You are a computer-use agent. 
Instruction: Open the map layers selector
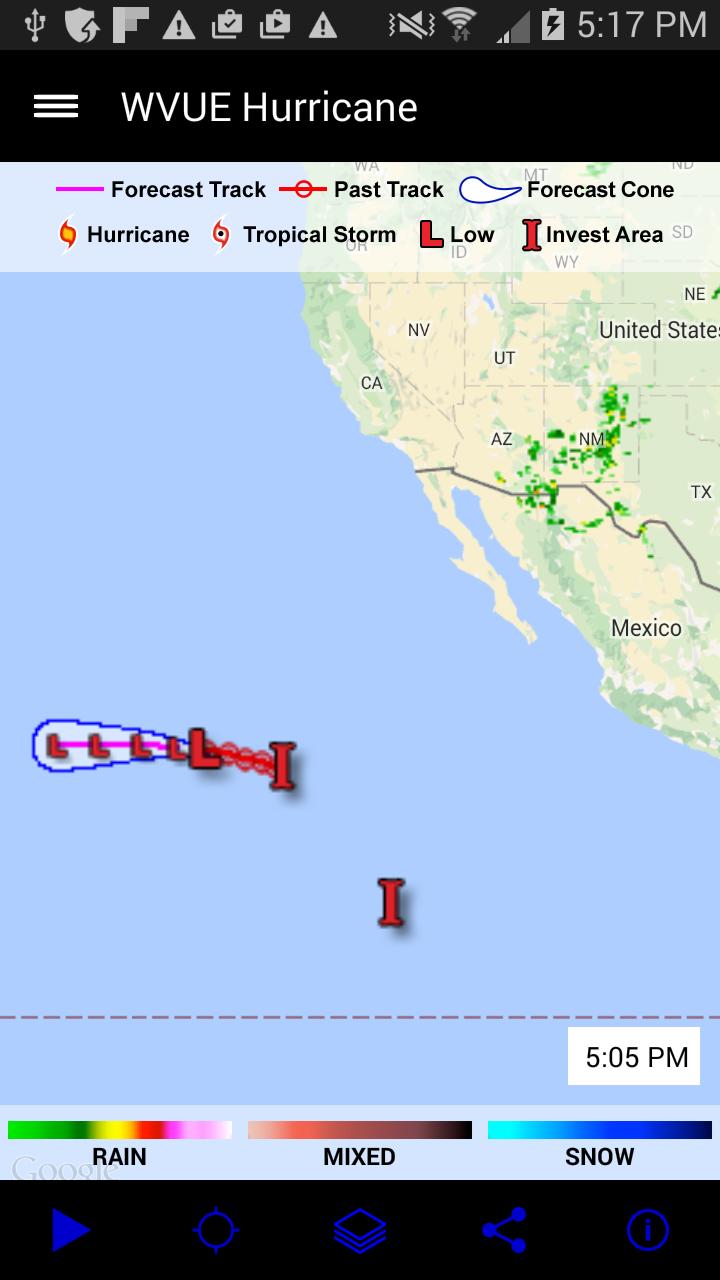point(360,1230)
